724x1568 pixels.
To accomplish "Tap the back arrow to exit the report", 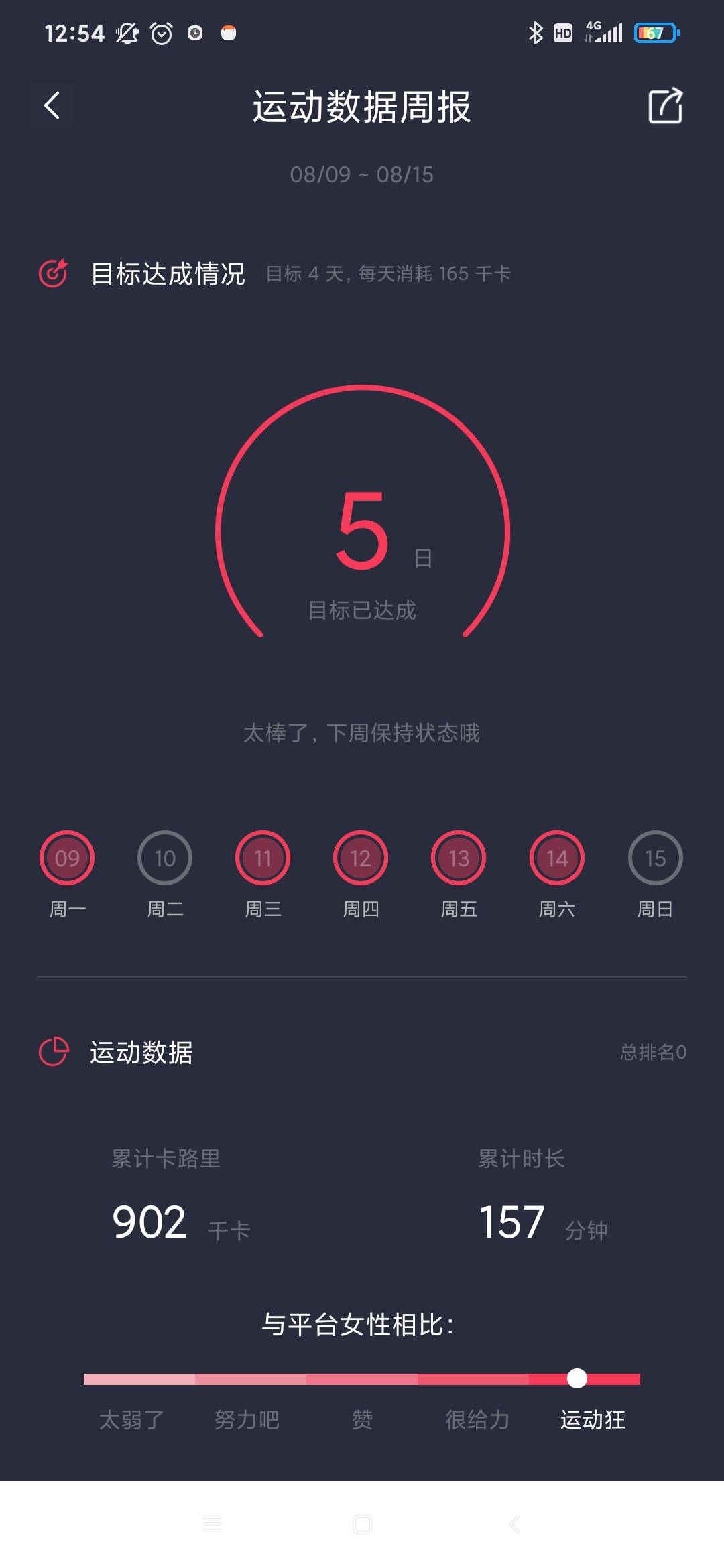I will tap(51, 105).
